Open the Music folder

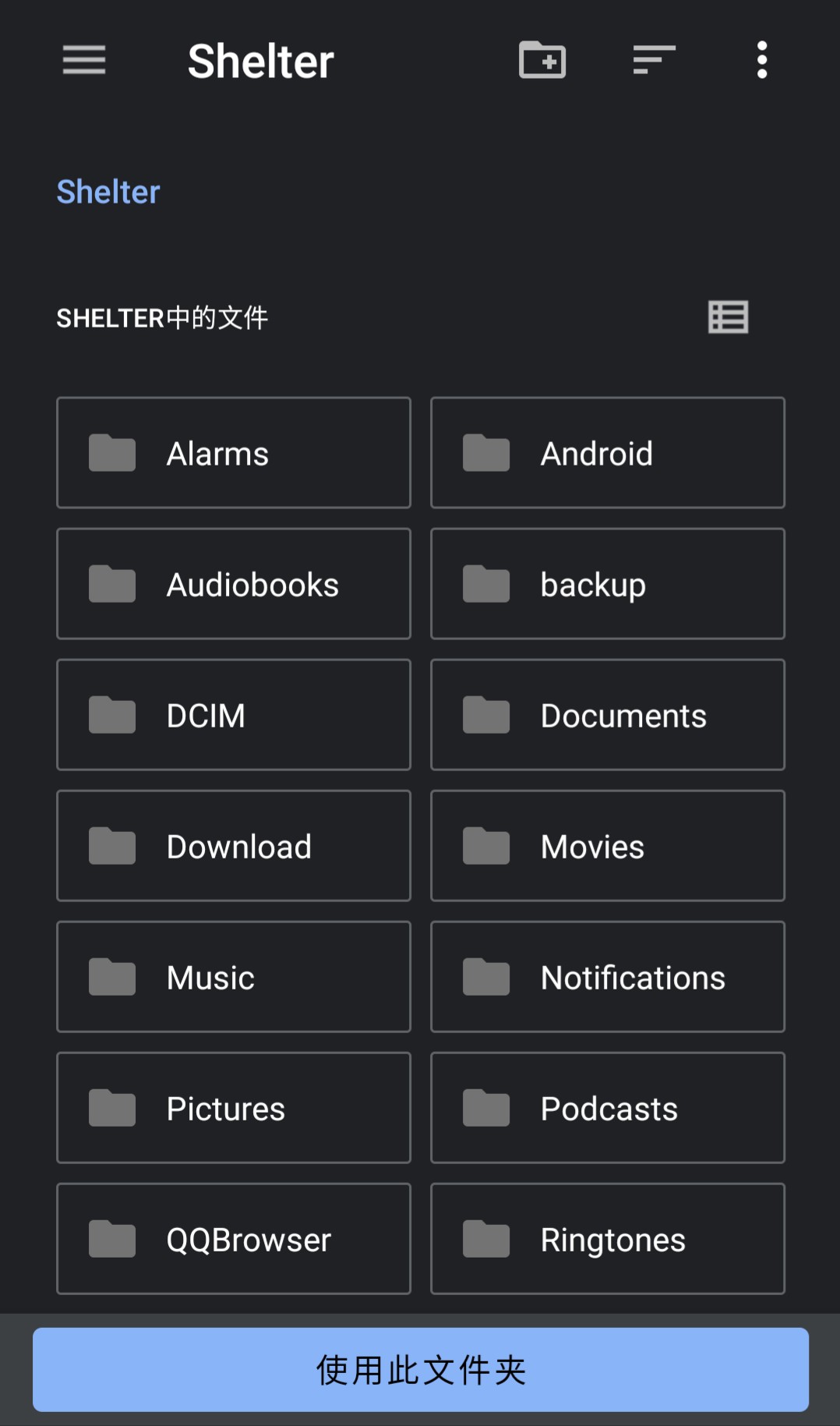tap(233, 977)
